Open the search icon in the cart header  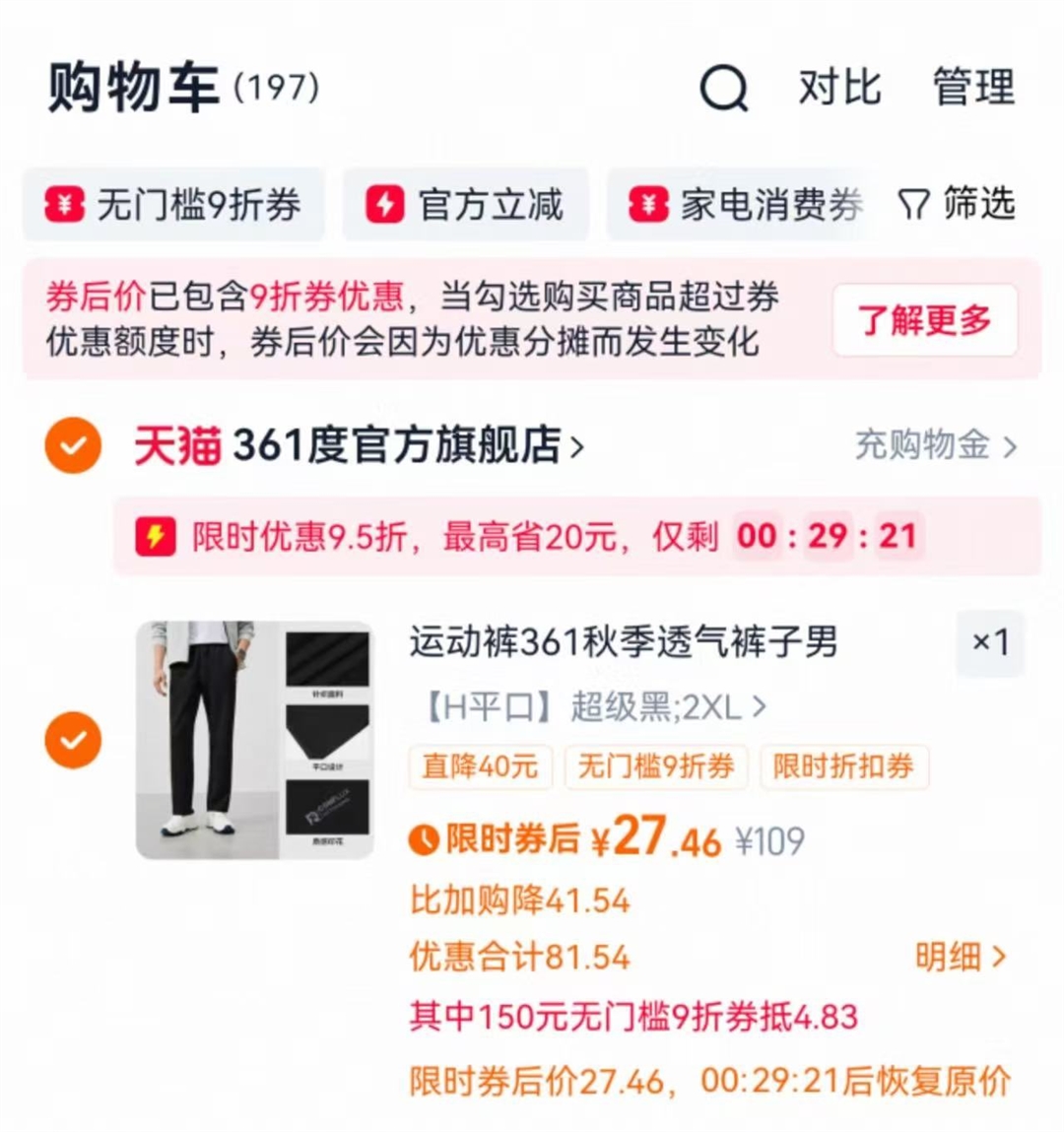coord(725,89)
